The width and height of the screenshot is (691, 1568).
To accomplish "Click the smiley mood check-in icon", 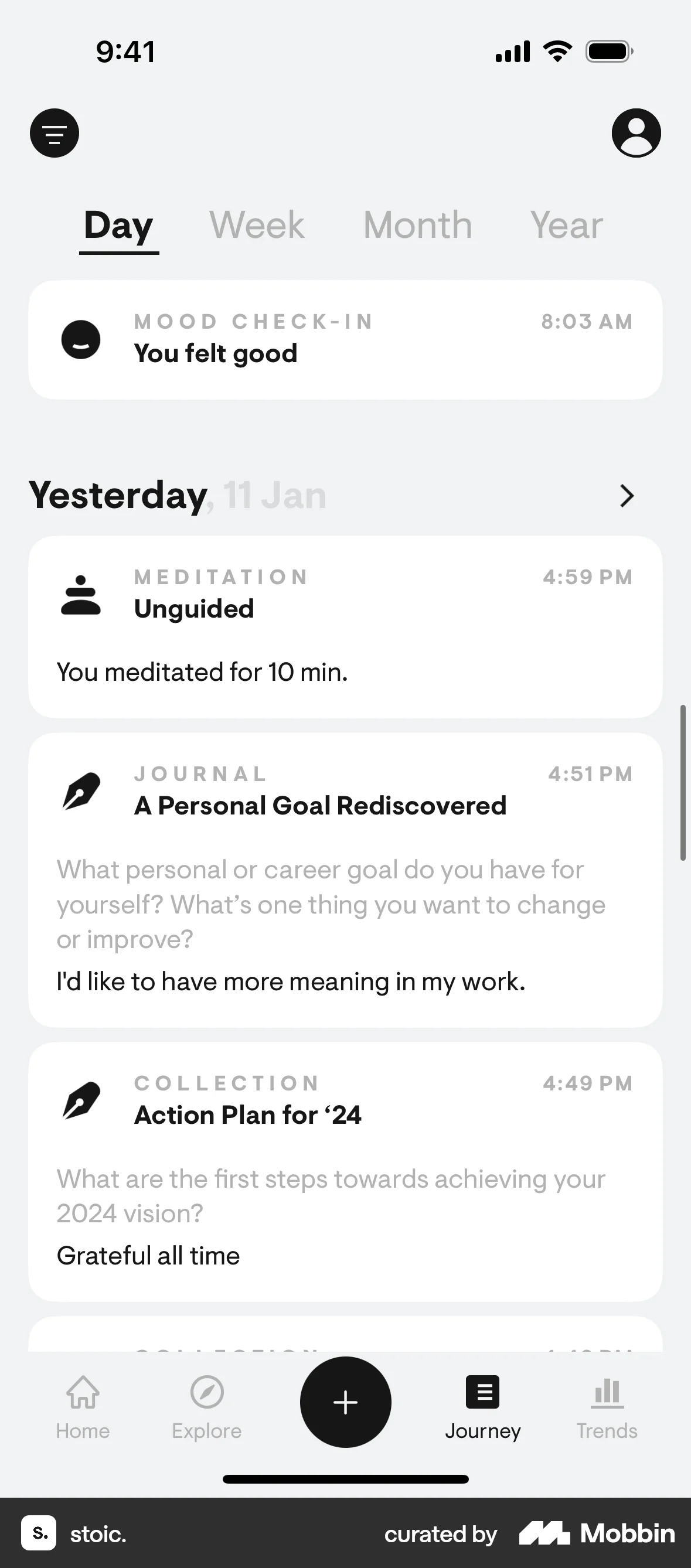I will tap(81, 340).
